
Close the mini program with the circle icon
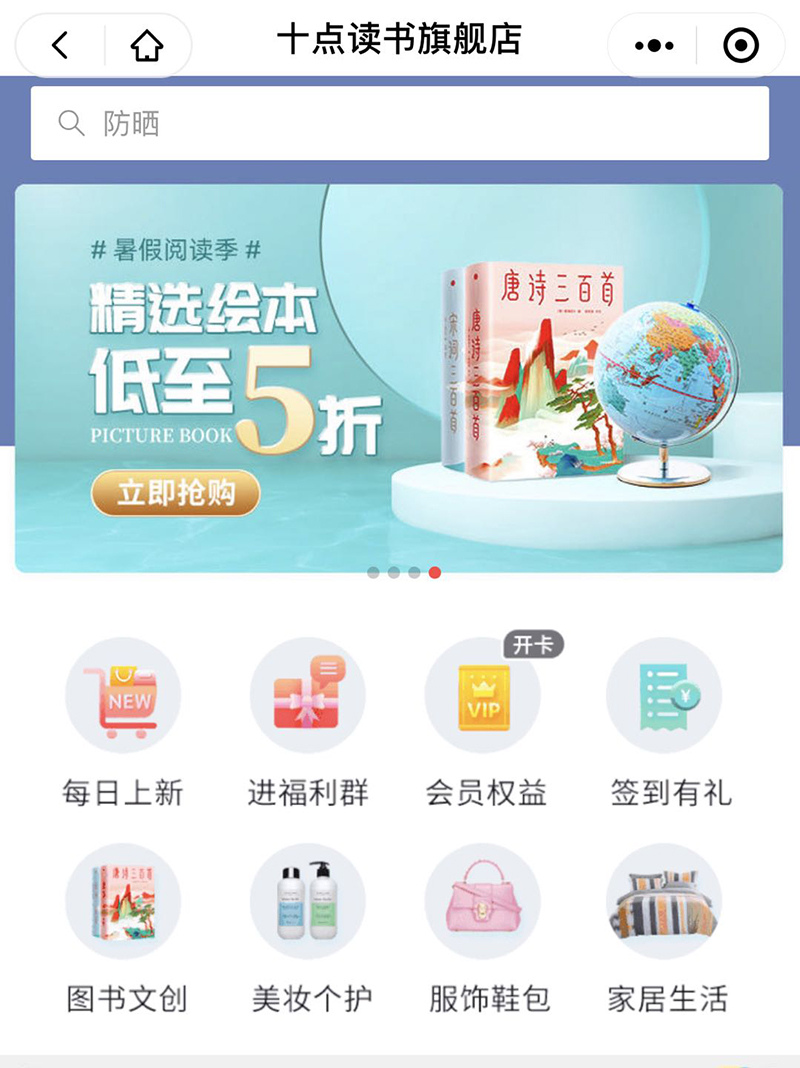point(741,45)
